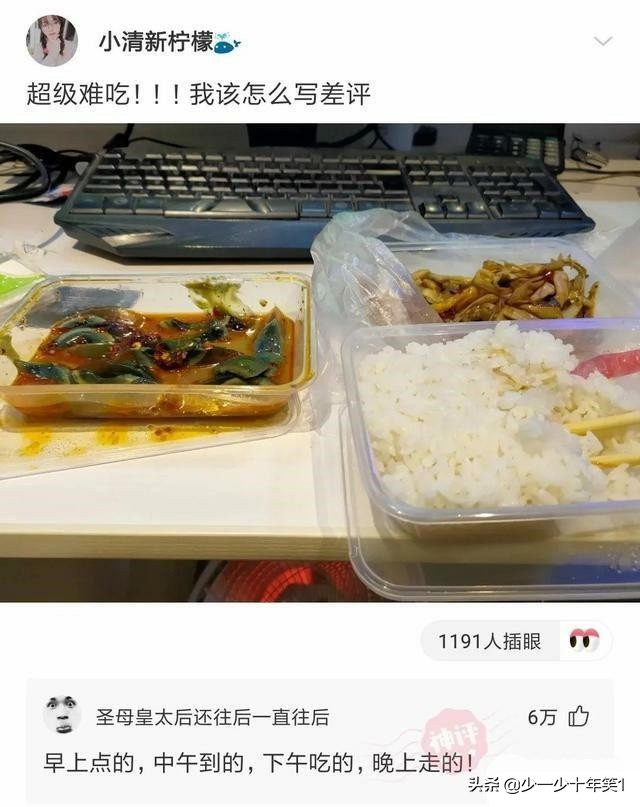The image size is (640, 807).
Task: Tap the username 小清新柠檬
Action: tap(155, 42)
